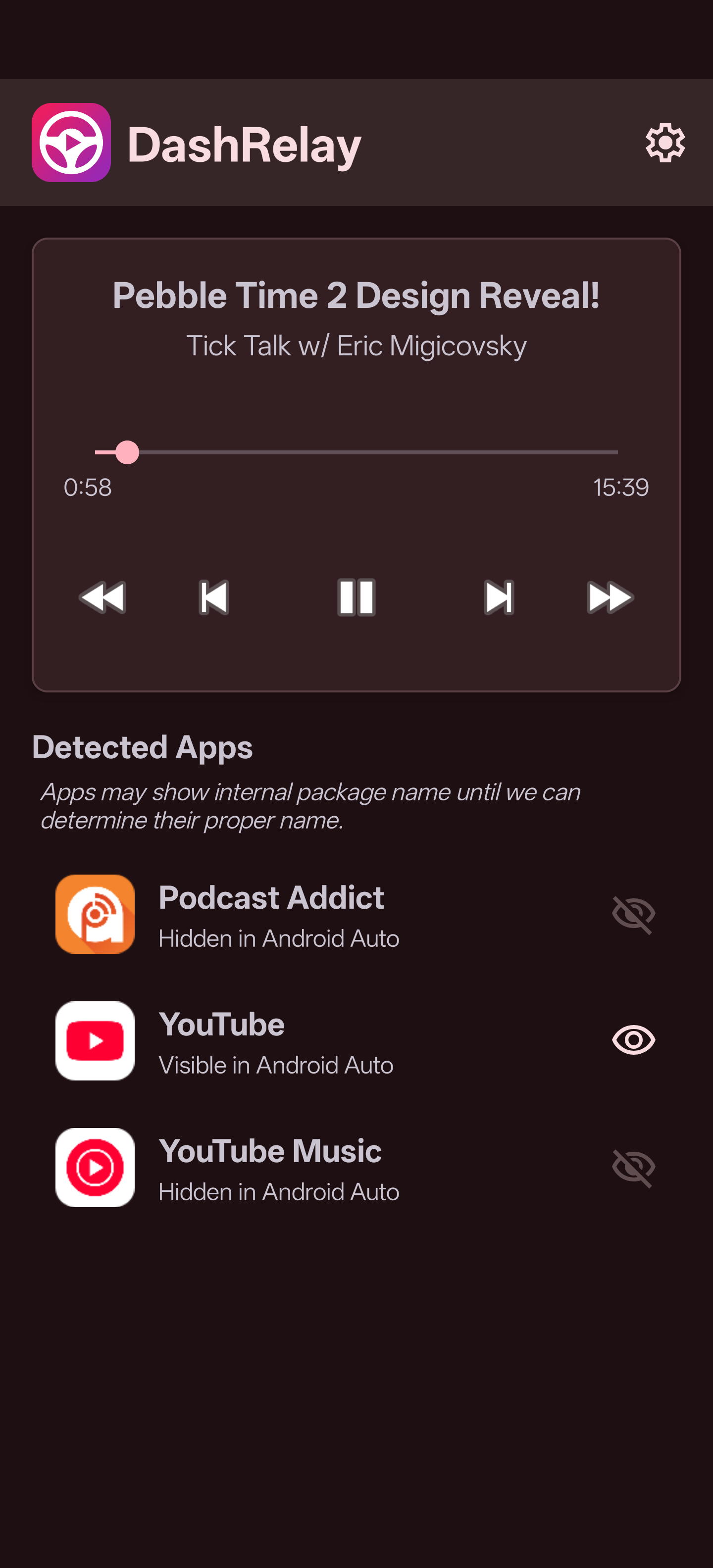
Task: Skip to the next track
Action: point(499,597)
